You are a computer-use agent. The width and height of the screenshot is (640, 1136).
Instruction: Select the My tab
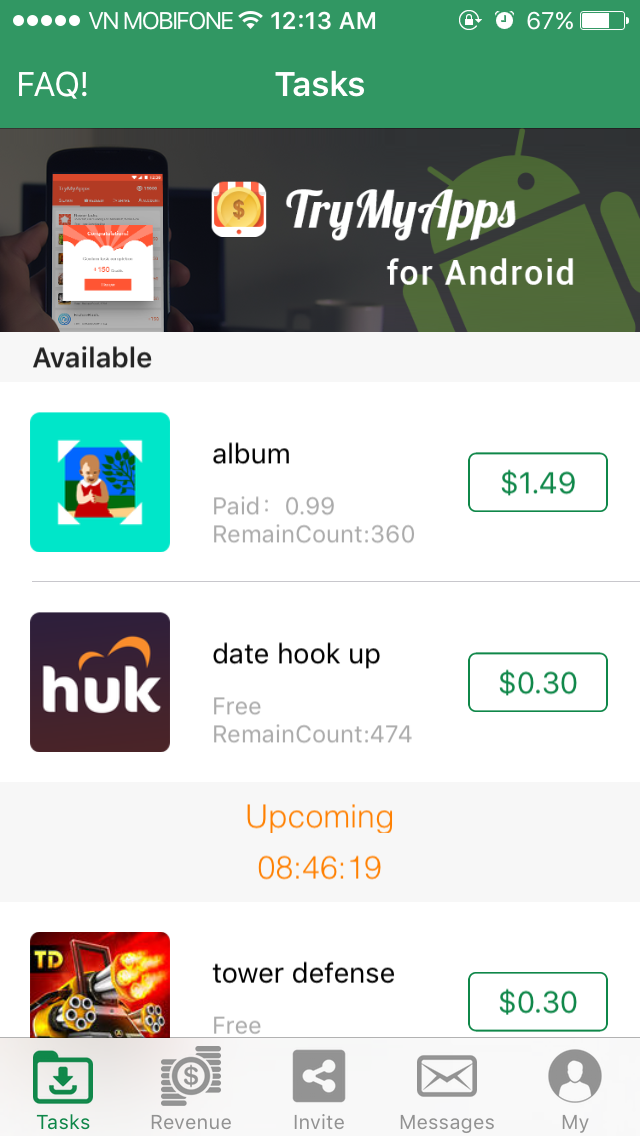point(575,1088)
